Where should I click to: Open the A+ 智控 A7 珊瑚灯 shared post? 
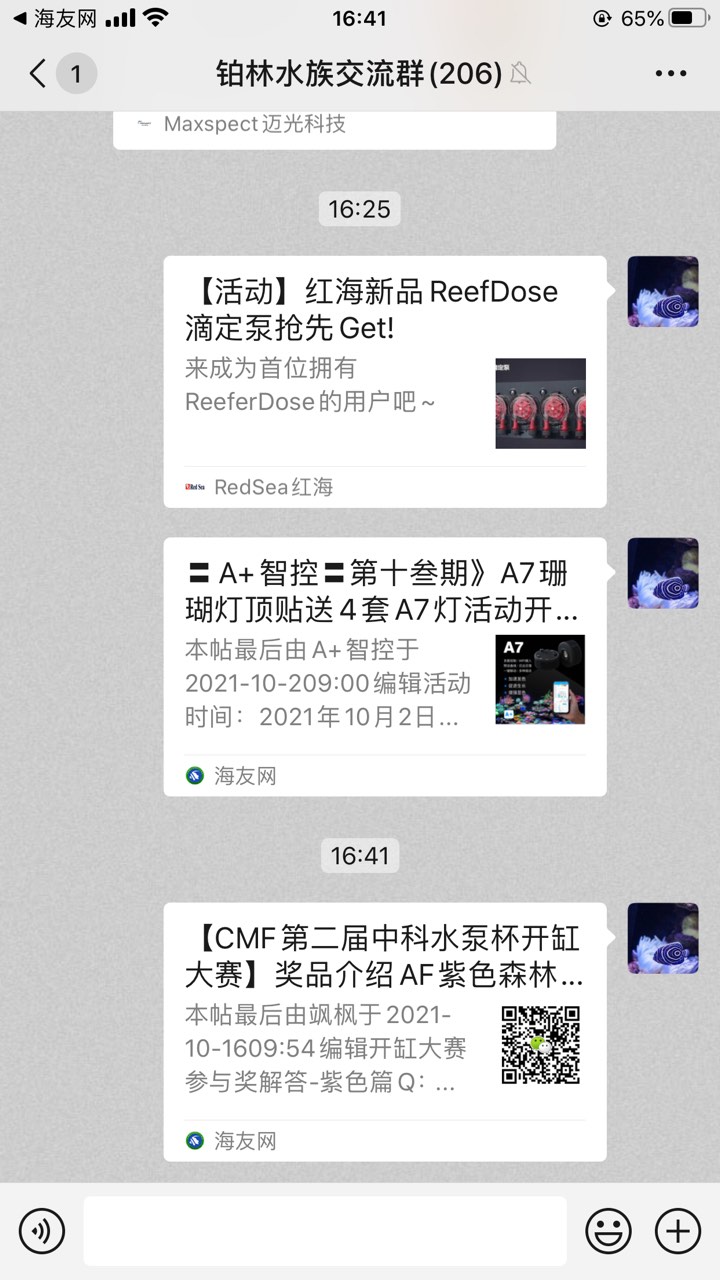coord(385,666)
